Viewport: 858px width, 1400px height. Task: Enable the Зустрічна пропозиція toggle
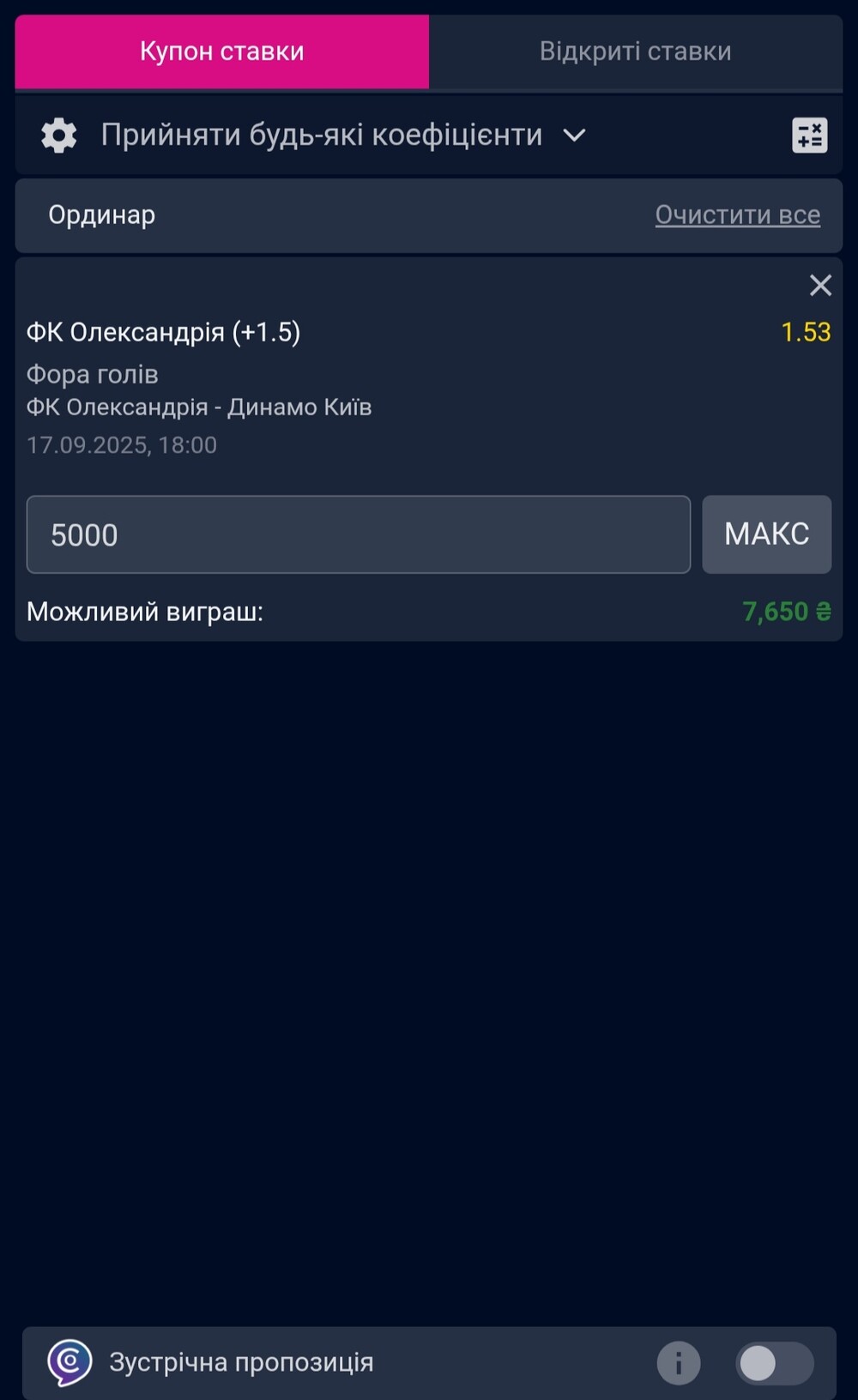pos(775,1363)
